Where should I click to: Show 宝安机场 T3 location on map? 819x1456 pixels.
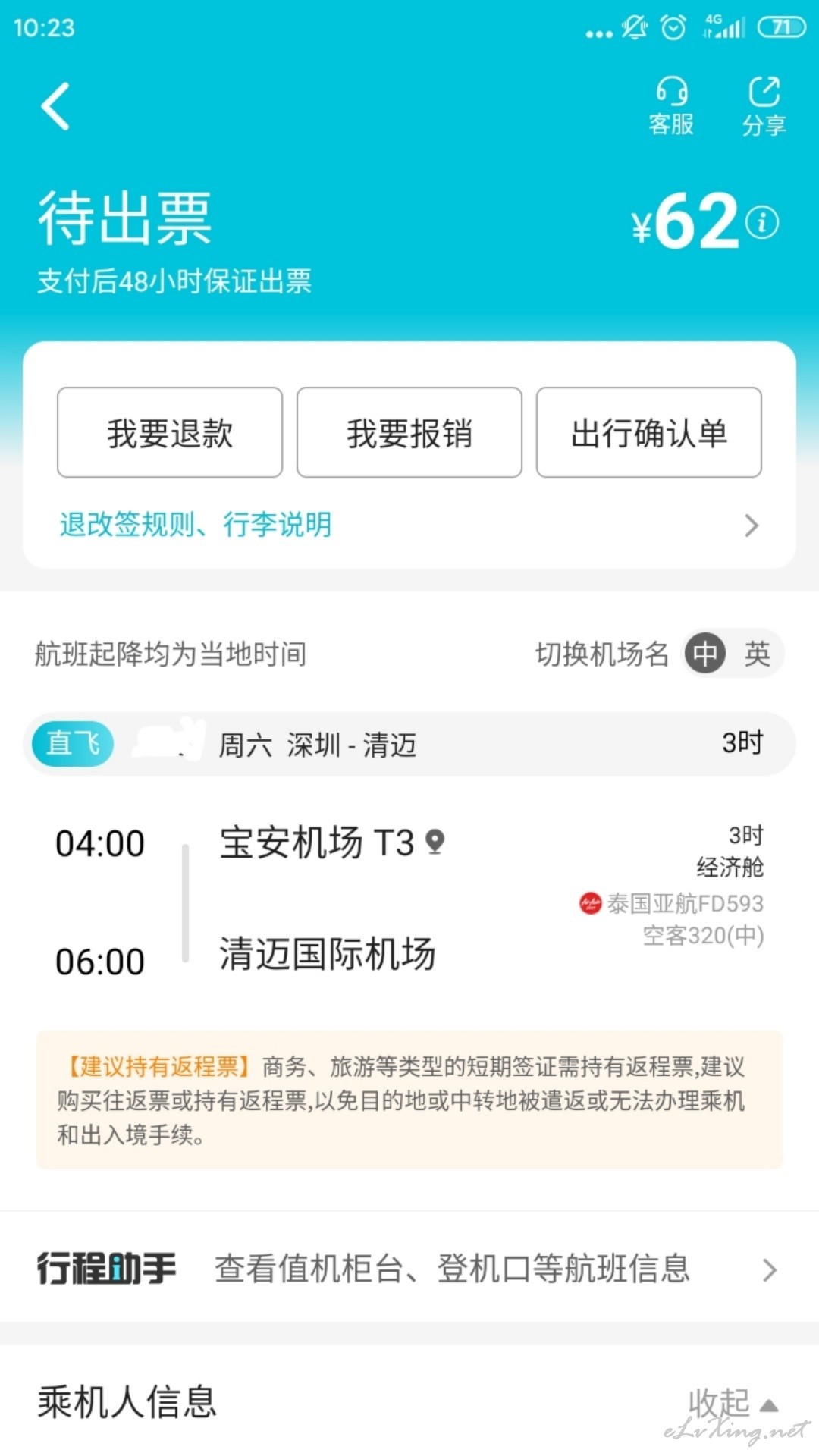435,842
